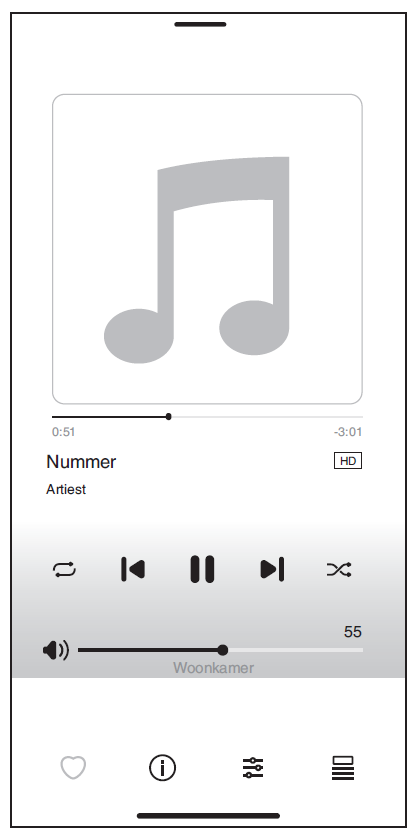The image size is (419, 837).
Task: Tap the track progress bar
Action: point(207,416)
